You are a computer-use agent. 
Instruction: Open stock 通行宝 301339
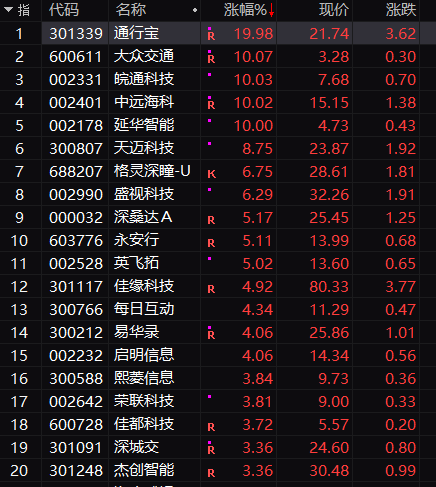tap(218, 33)
